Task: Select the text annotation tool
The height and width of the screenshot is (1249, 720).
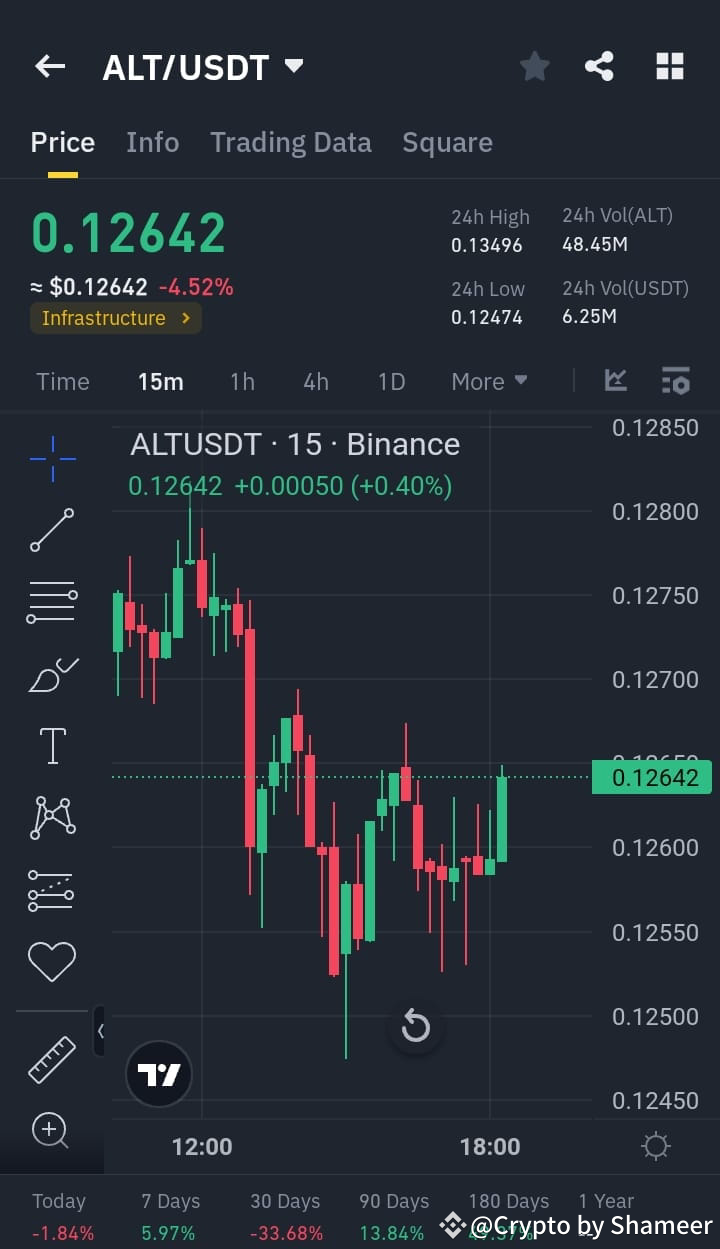Action: pyautogui.click(x=52, y=745)
